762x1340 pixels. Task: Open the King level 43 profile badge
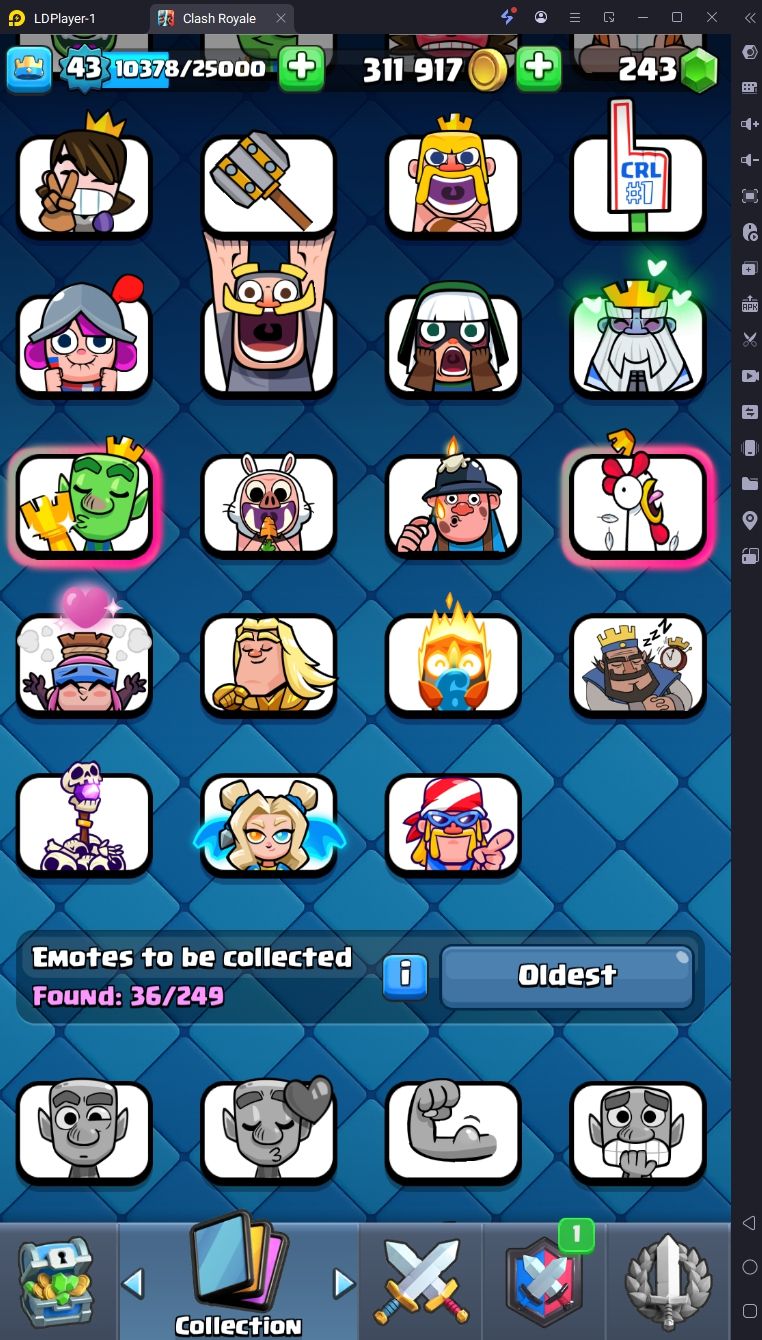point(84,68)
